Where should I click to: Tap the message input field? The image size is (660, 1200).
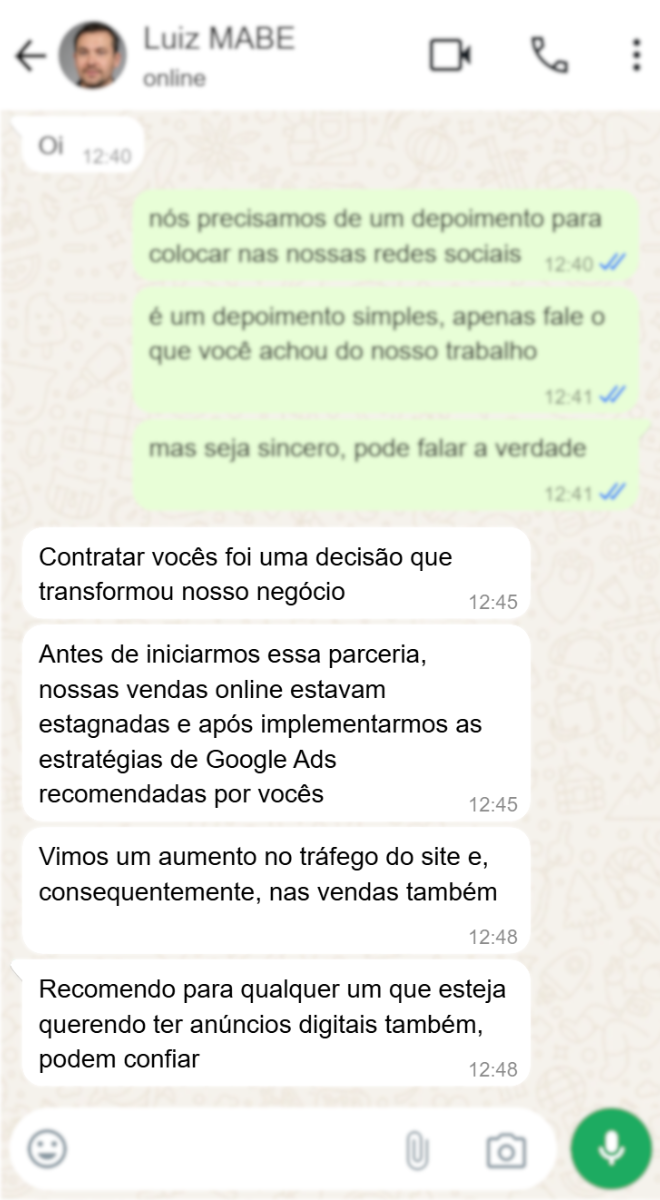click(x=230, y=1149)
